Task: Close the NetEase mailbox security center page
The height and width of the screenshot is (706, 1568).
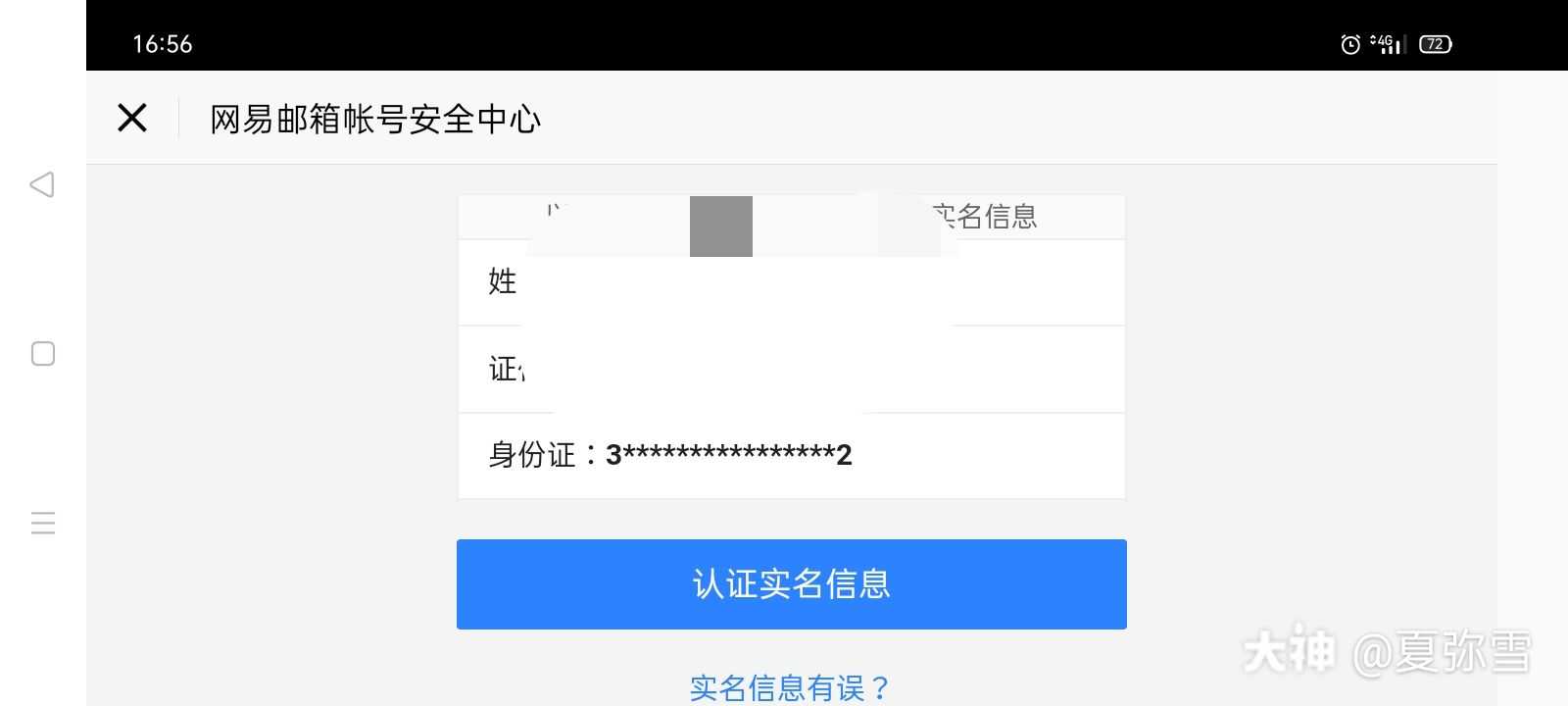Action: (x=132, y=119)
